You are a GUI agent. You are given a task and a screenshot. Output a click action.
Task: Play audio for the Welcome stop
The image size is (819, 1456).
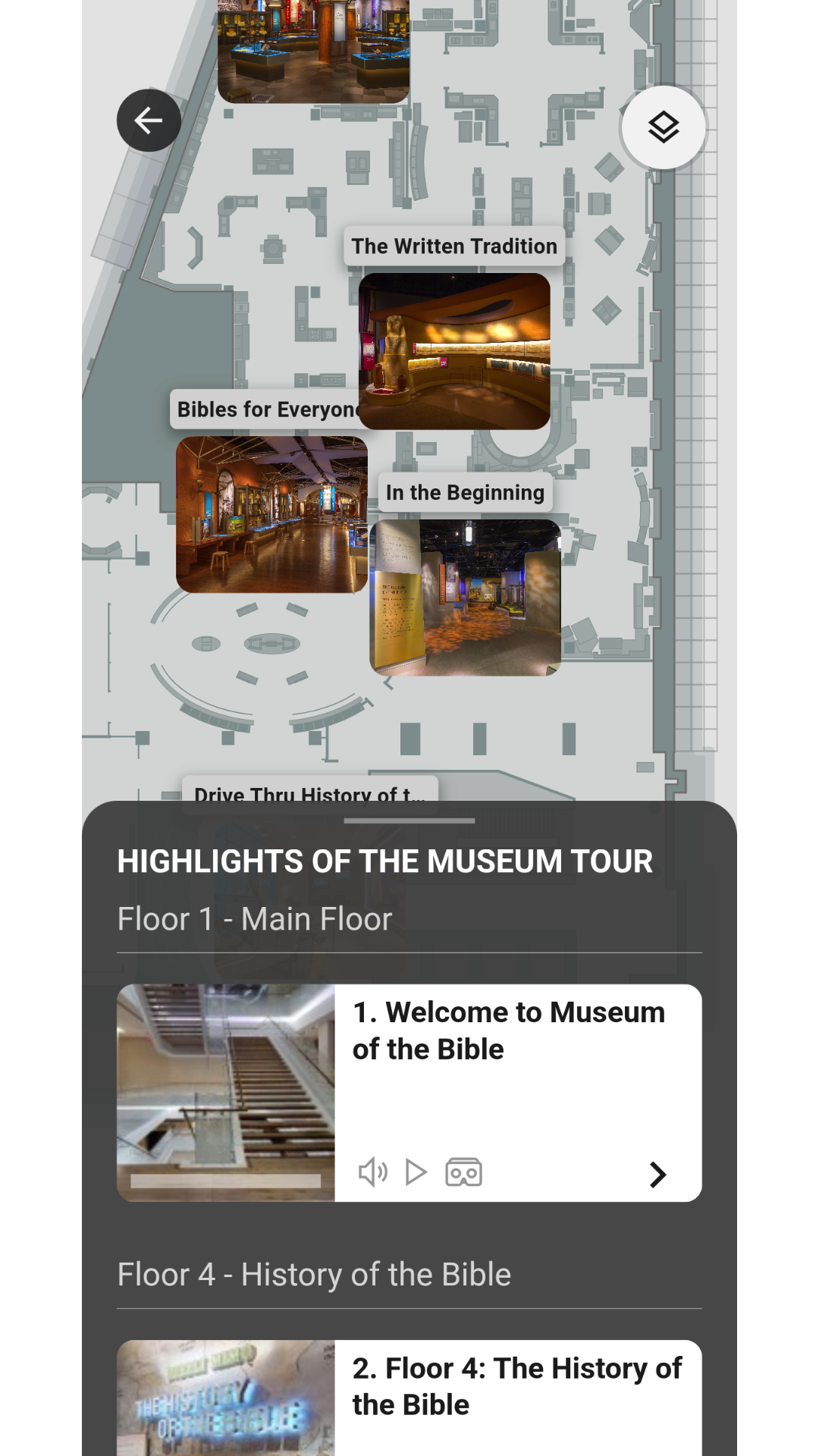372,1172
